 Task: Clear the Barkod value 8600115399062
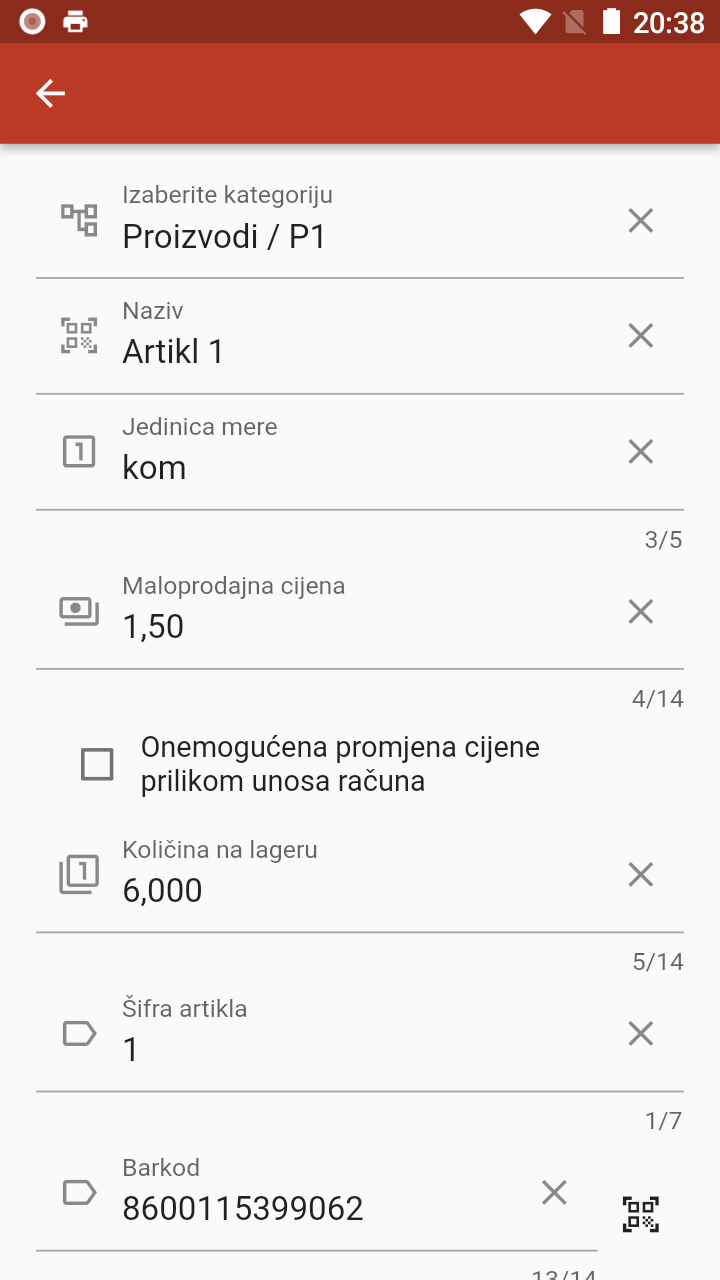click(555, 1191)
